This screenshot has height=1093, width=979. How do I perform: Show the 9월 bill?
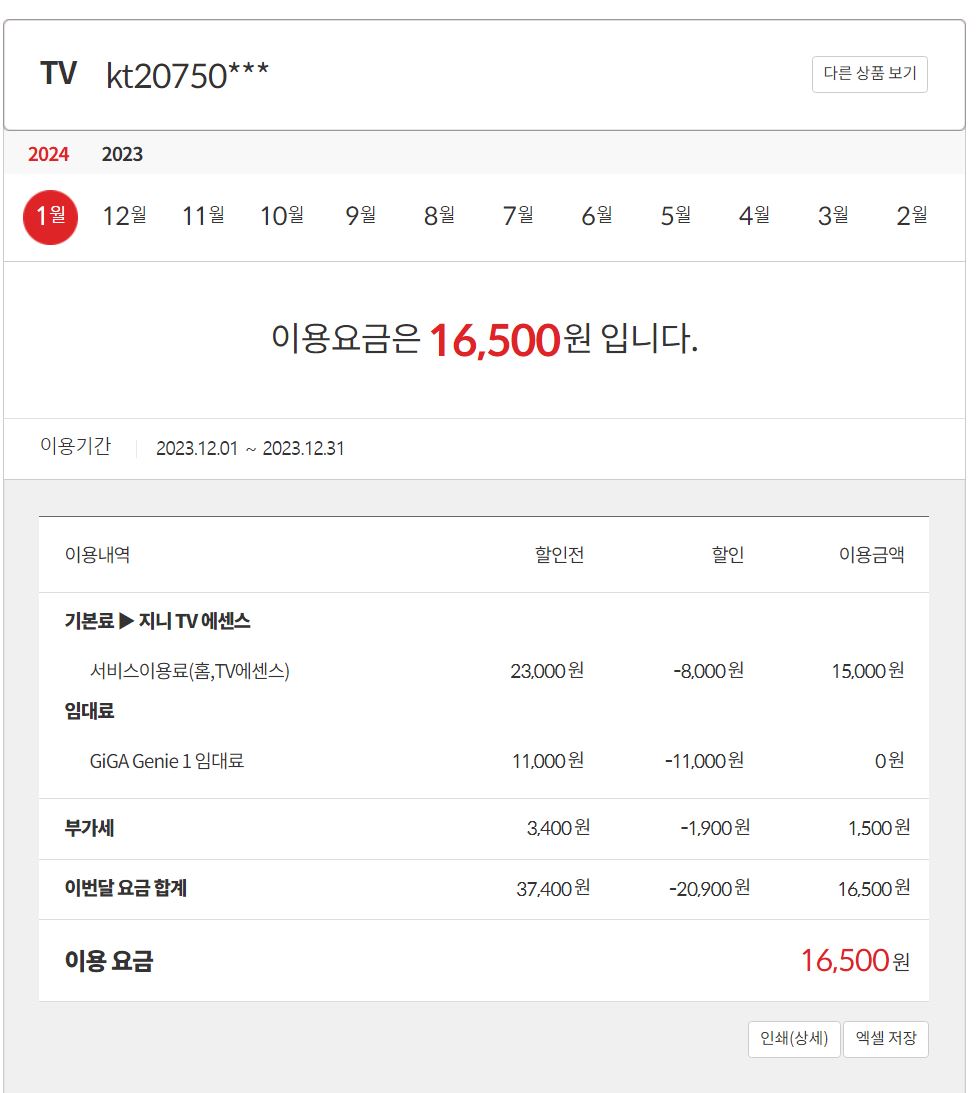[360, 215]
